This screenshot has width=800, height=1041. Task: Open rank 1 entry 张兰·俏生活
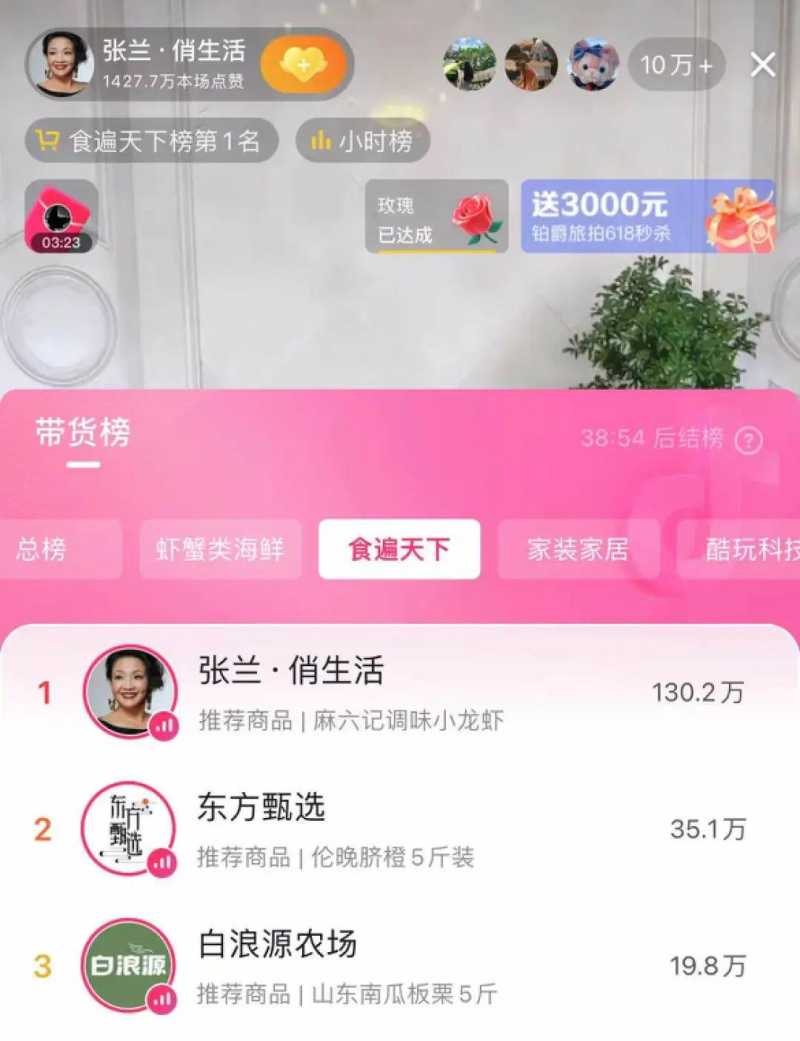click(x=400, y=692)
